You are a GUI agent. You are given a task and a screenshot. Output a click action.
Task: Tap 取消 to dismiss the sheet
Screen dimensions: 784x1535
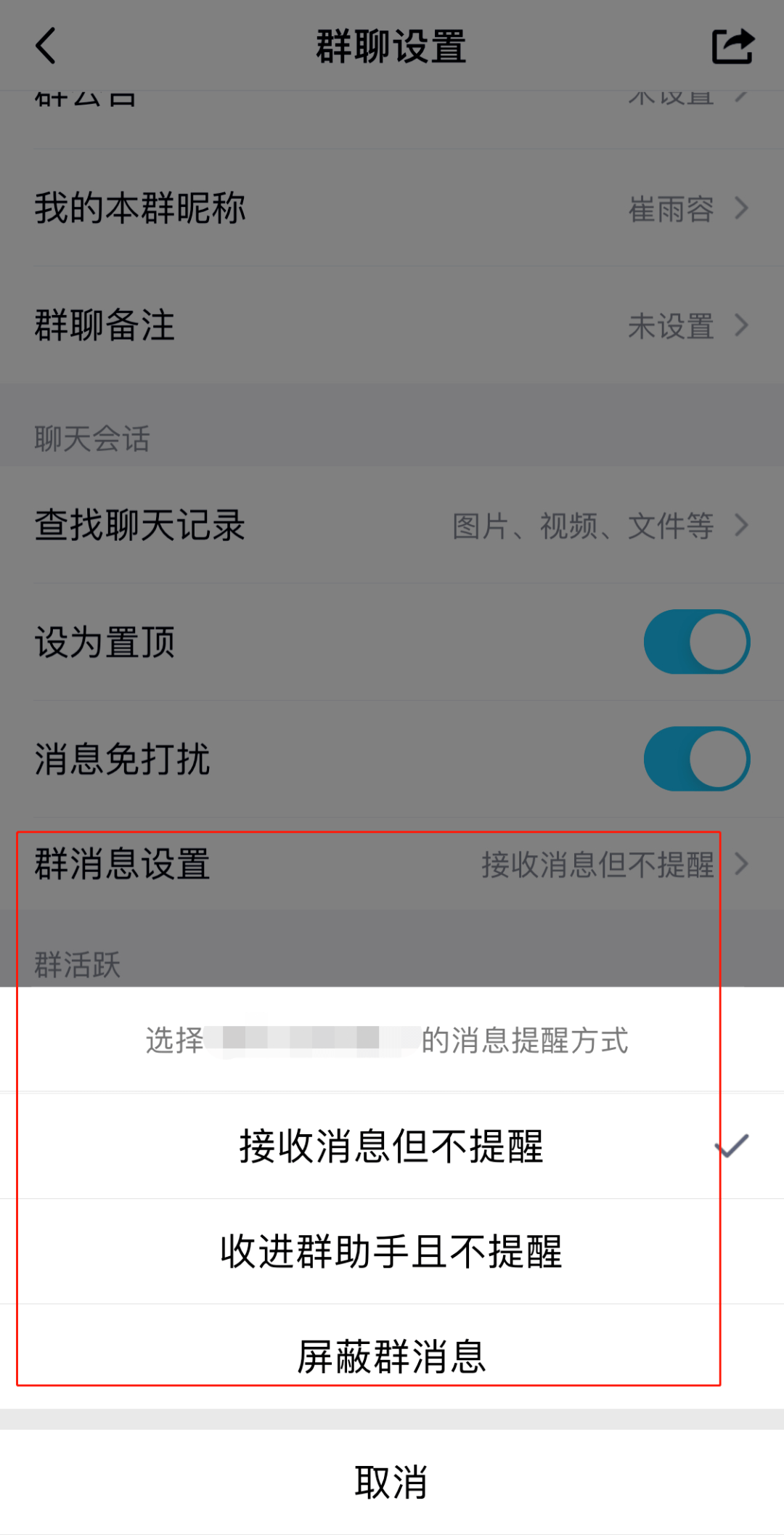pyautogui.click(x=391, y=1481)
